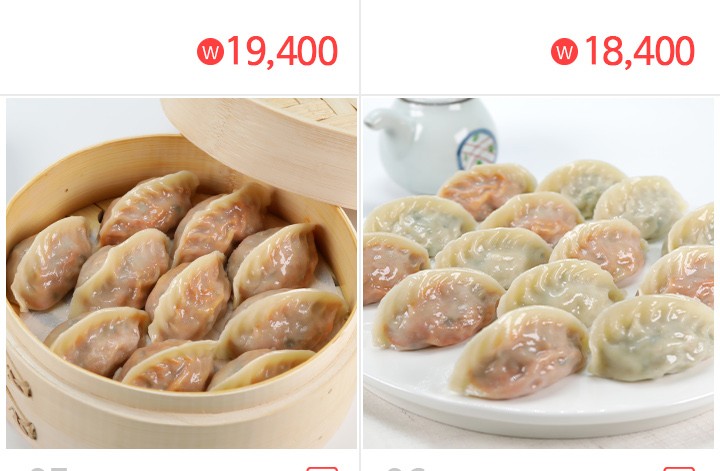Viewport: 720px width, 471px height.
Task: Open the product card priced 19,400 won
Action: tap(267, 52)
